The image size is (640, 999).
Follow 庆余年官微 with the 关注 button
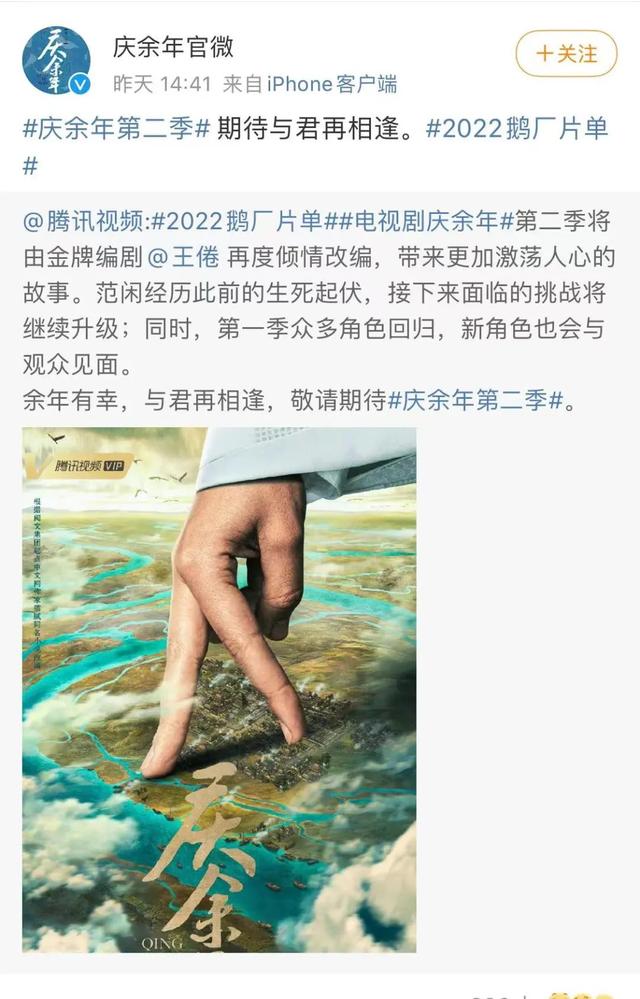pos(566,53)
